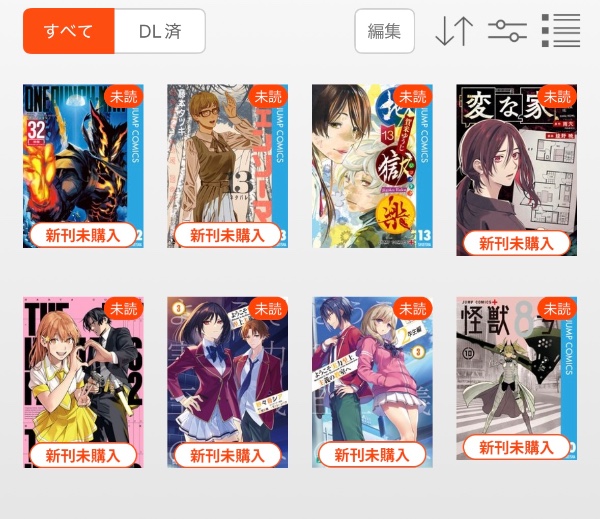
Task: Tap the 編集 edit button
Action: (384, 31)
